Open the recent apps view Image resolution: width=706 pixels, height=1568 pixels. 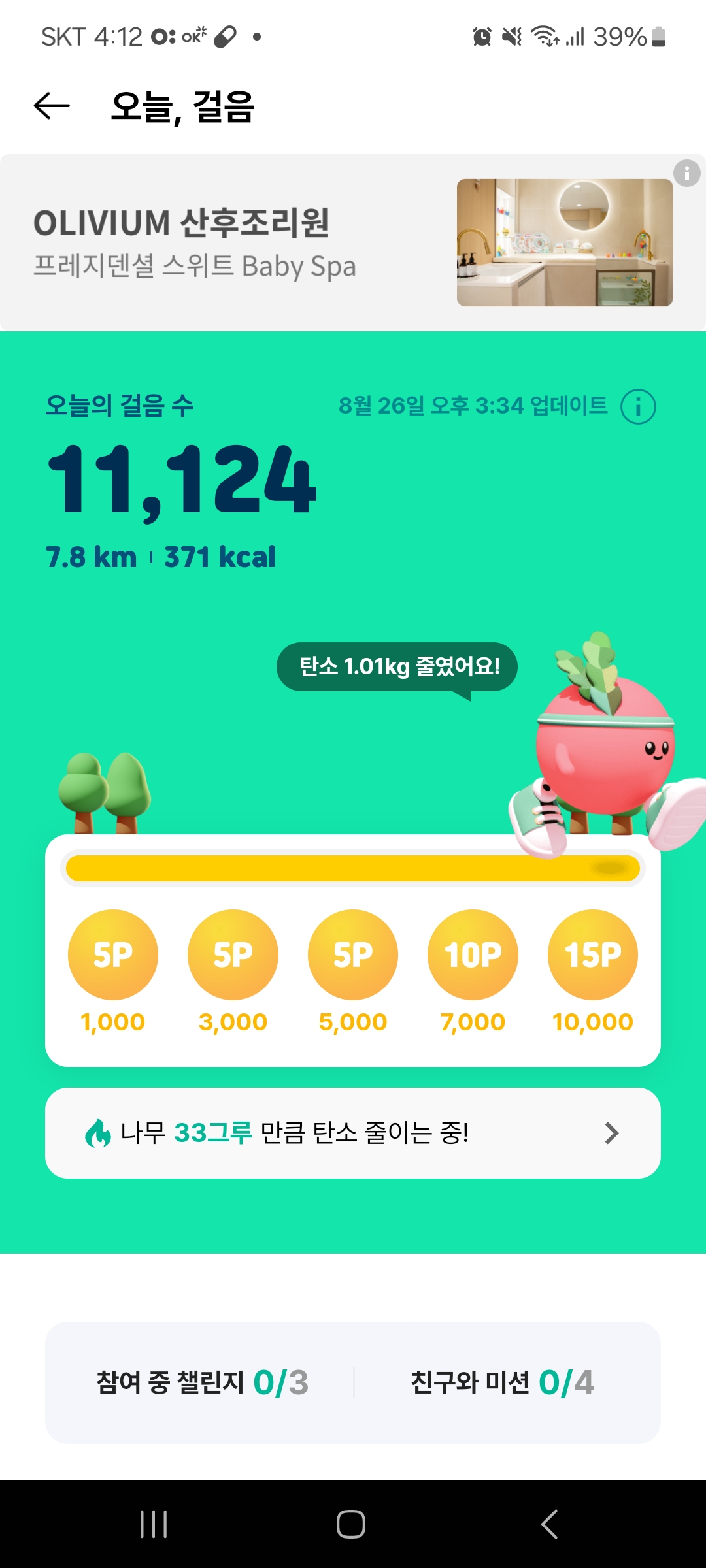point(154,1524)
